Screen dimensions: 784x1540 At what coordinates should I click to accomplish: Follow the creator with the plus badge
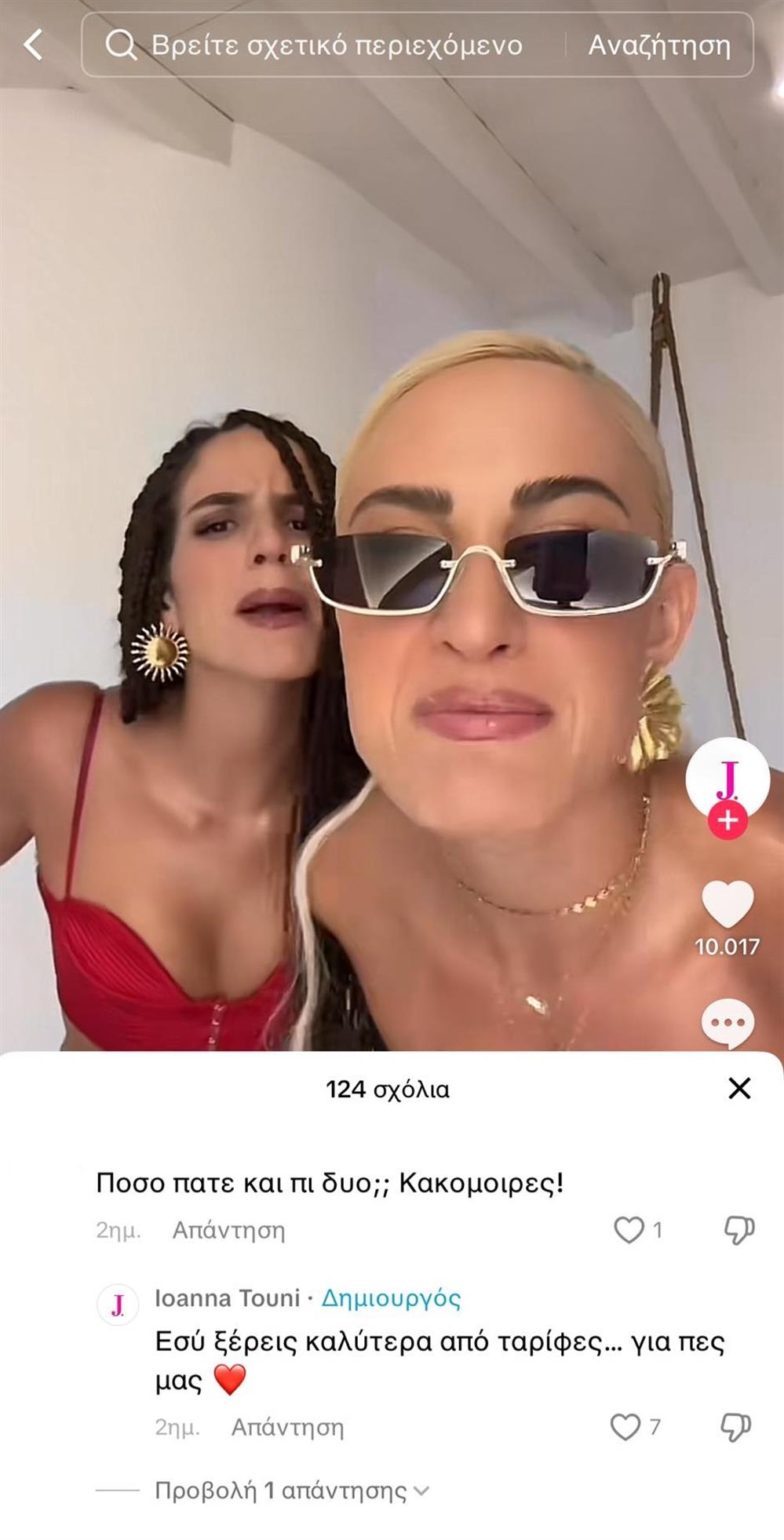pos(727,821)
